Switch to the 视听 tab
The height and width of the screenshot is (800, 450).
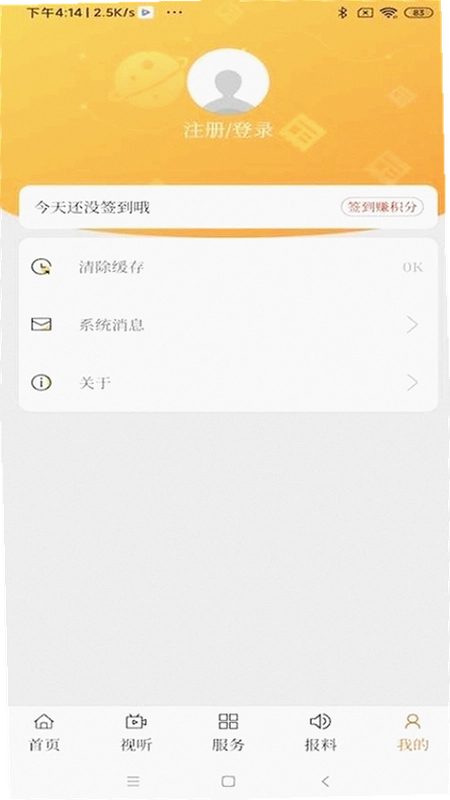click(x=136, y=733)
